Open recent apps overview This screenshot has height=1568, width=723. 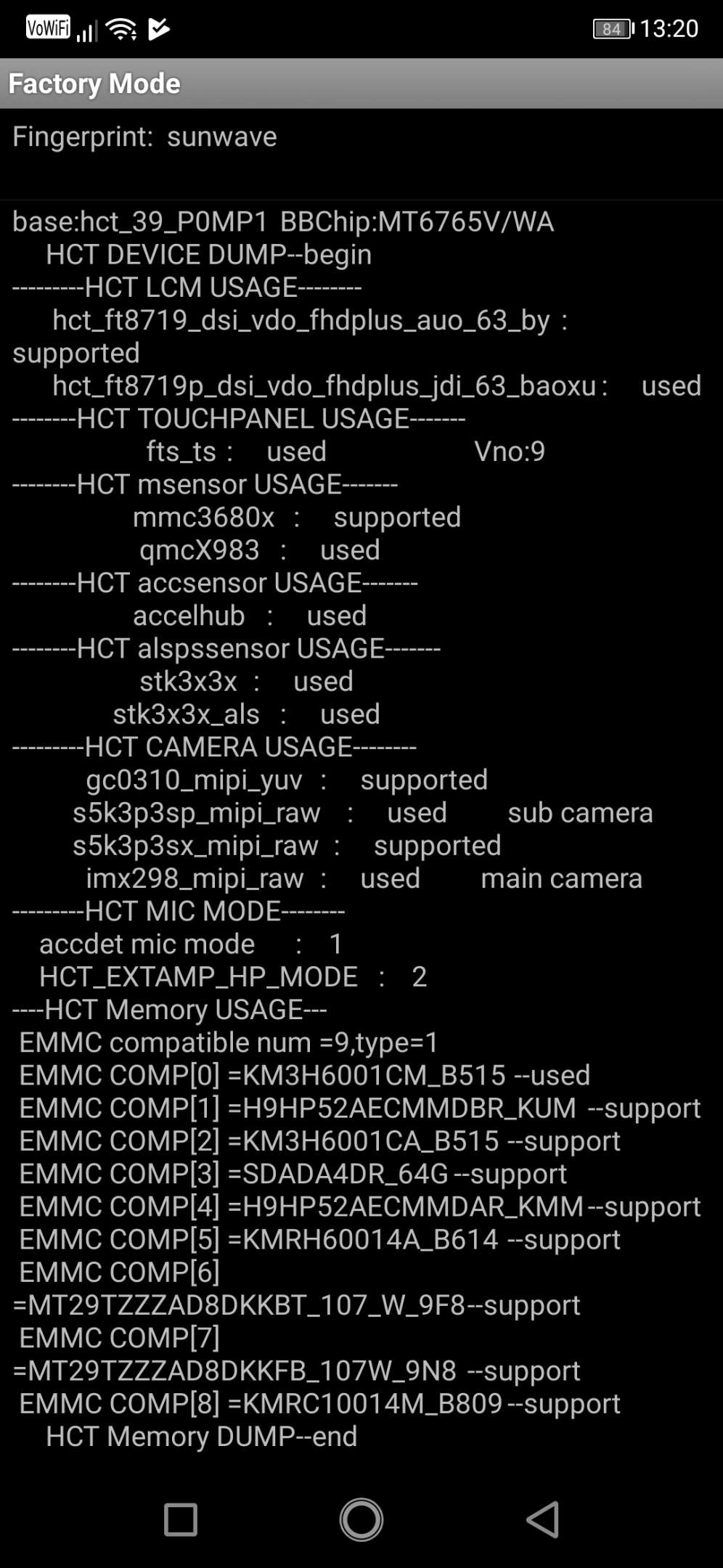point(181,1519)
